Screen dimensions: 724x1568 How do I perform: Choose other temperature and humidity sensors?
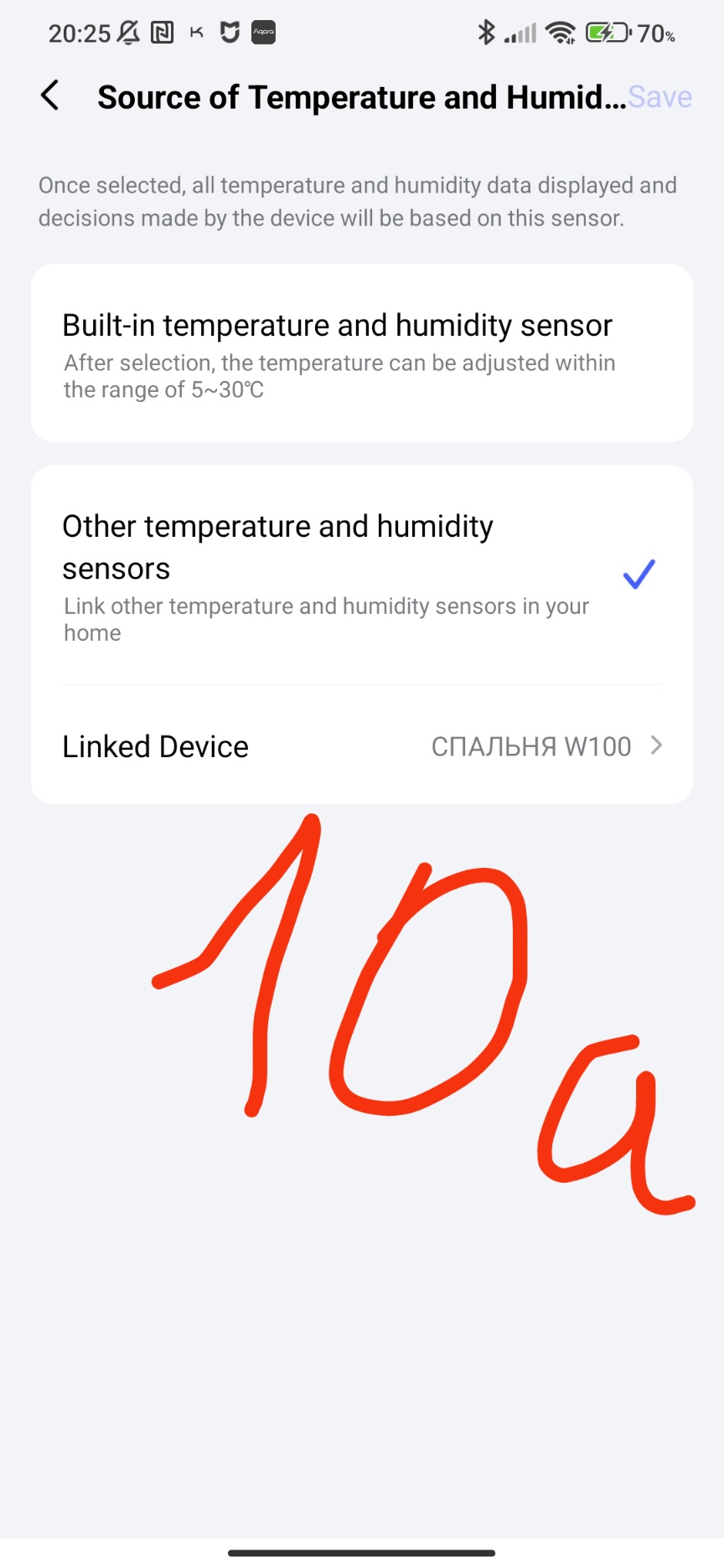(361, 575)
